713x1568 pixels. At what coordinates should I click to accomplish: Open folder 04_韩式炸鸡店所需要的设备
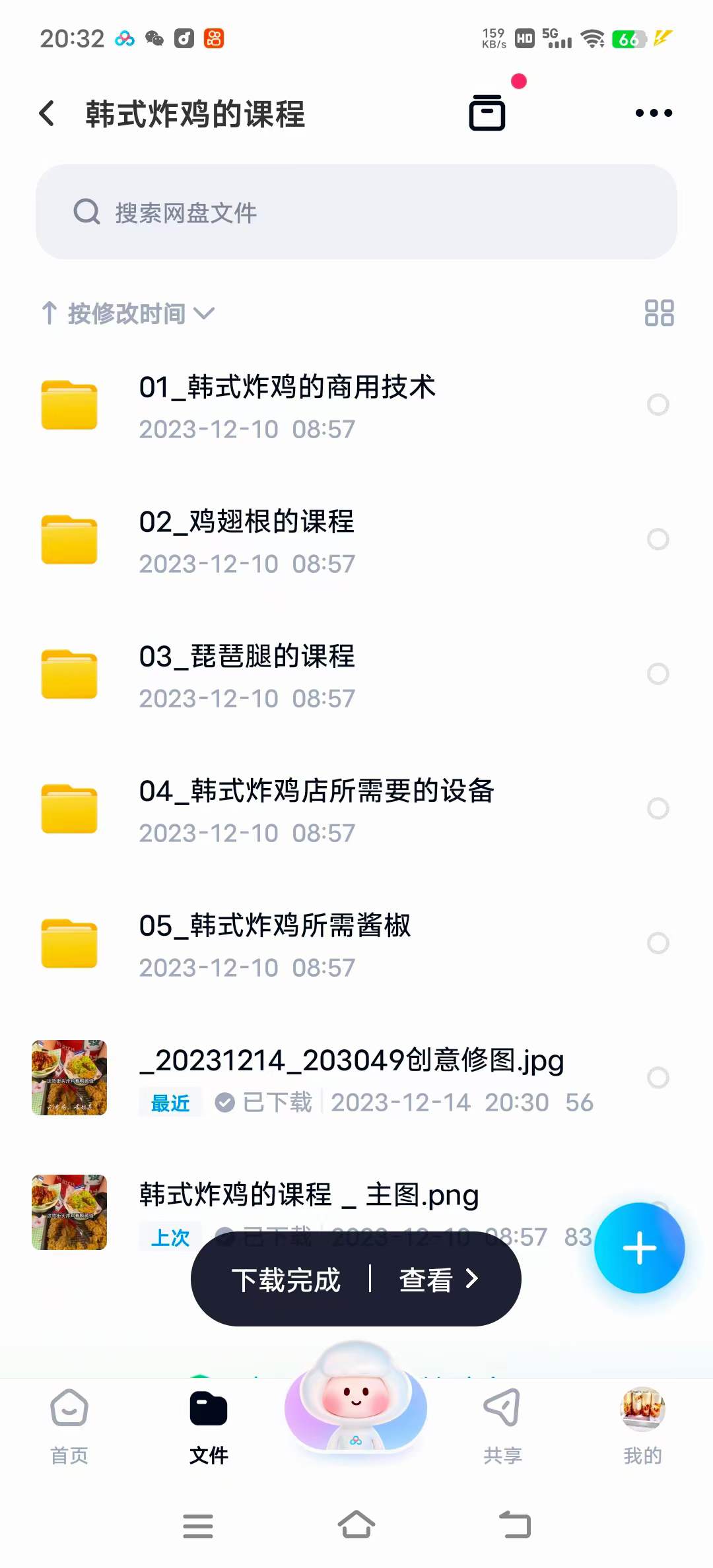click(317, 808)
